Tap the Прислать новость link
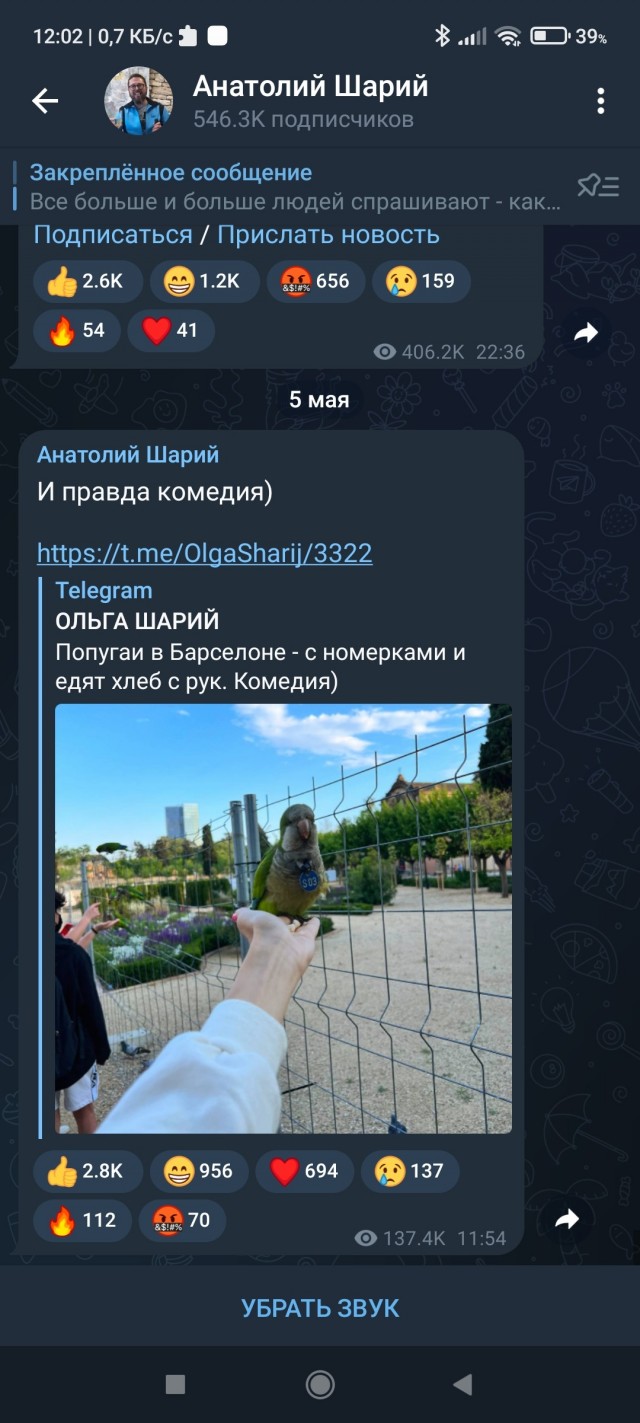This screenshot has width=640, height=1423. (328, 235)
